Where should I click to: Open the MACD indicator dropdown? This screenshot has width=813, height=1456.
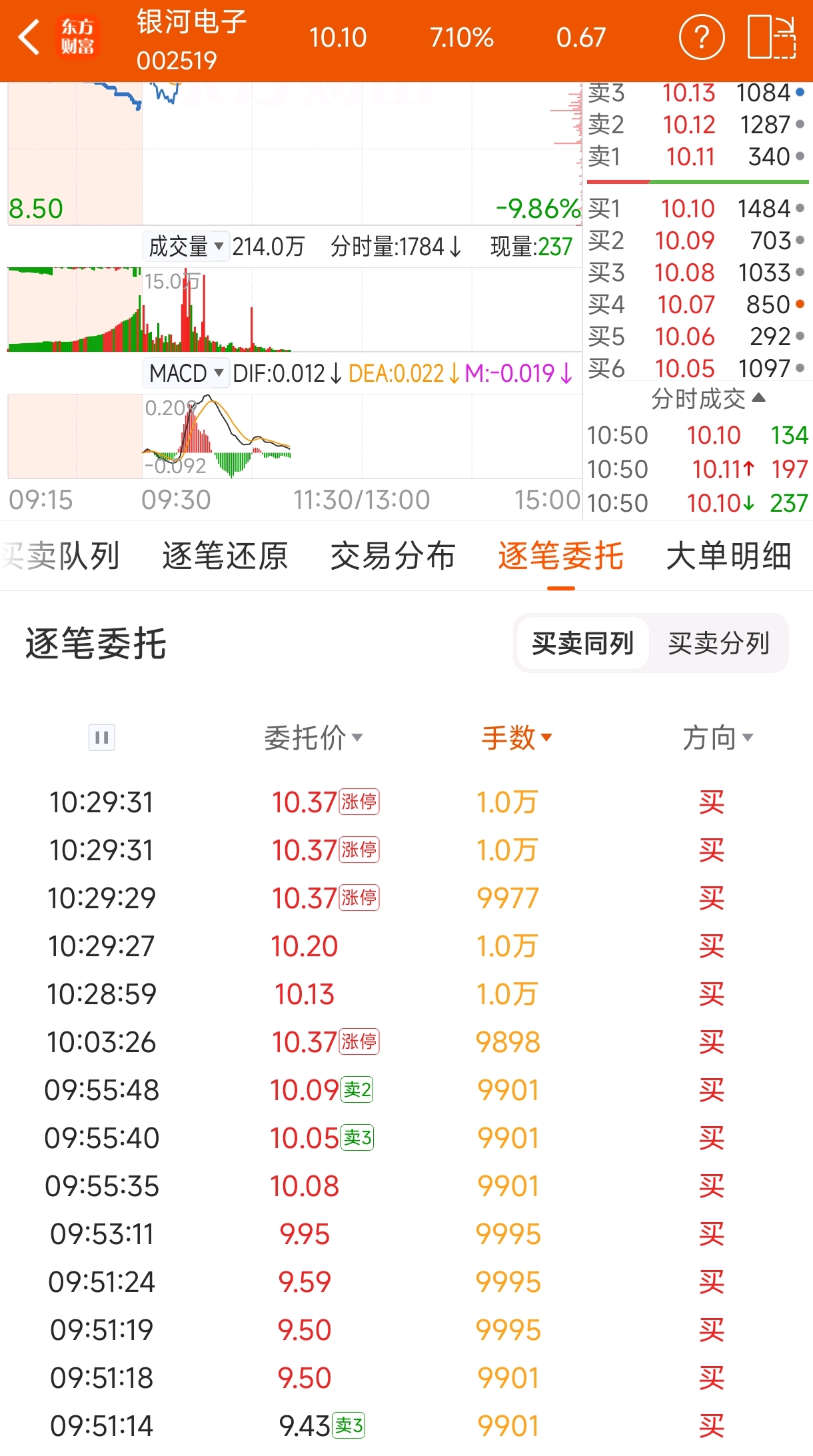click(x=185, y=373)
